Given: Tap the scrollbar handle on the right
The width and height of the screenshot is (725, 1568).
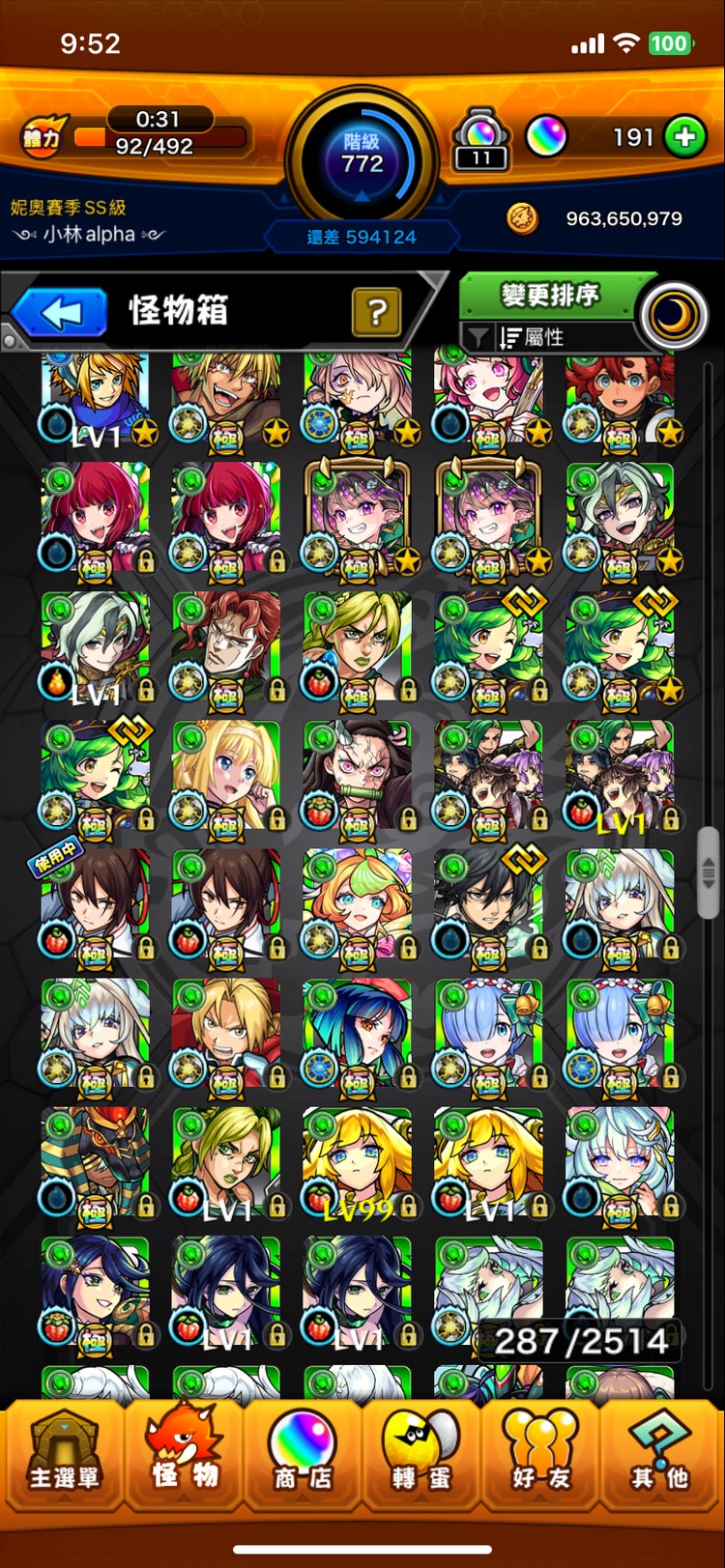Looking at the screenshot, I should coord(709,870).
